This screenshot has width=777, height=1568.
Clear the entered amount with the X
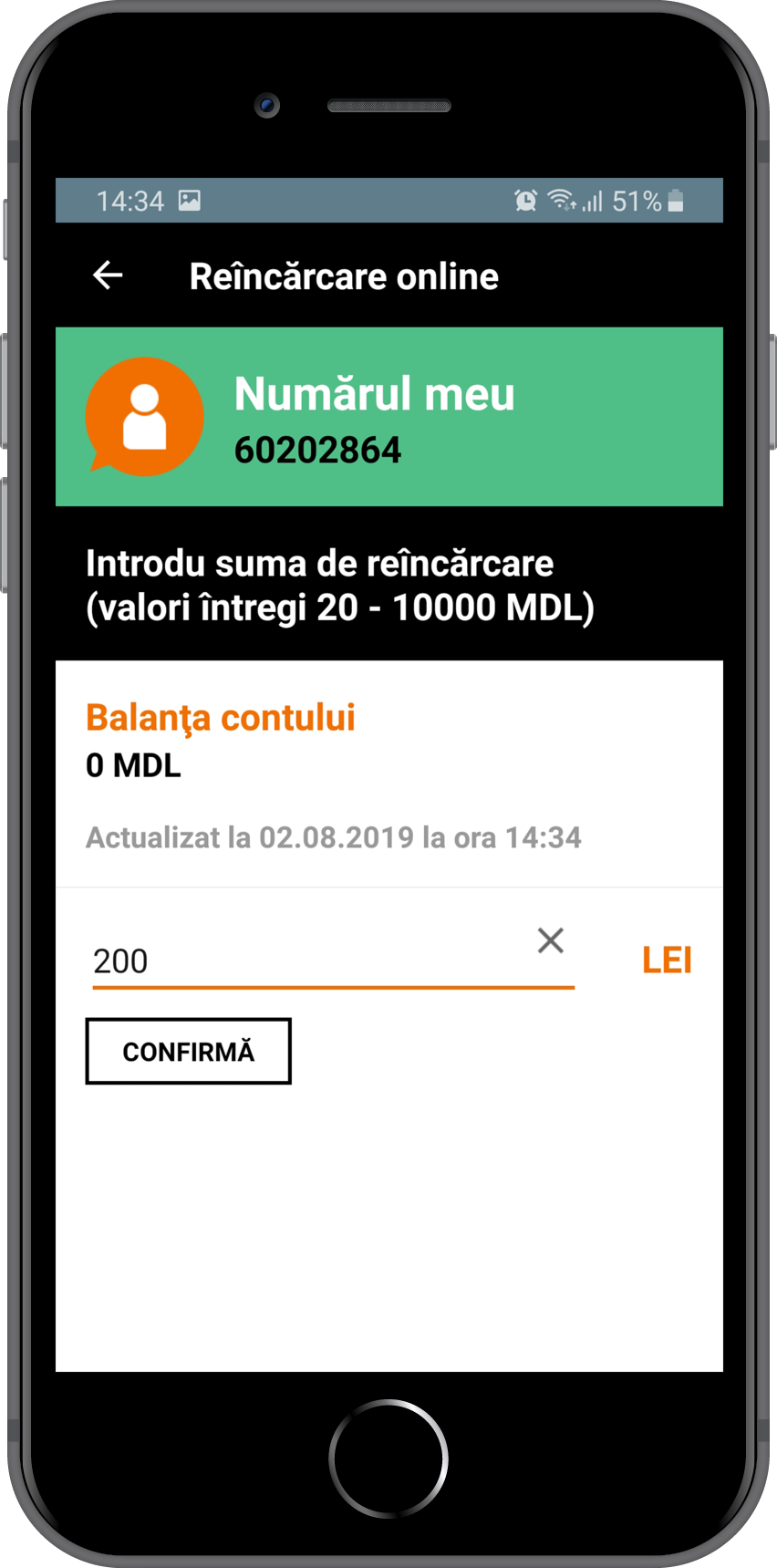point(550,940)
